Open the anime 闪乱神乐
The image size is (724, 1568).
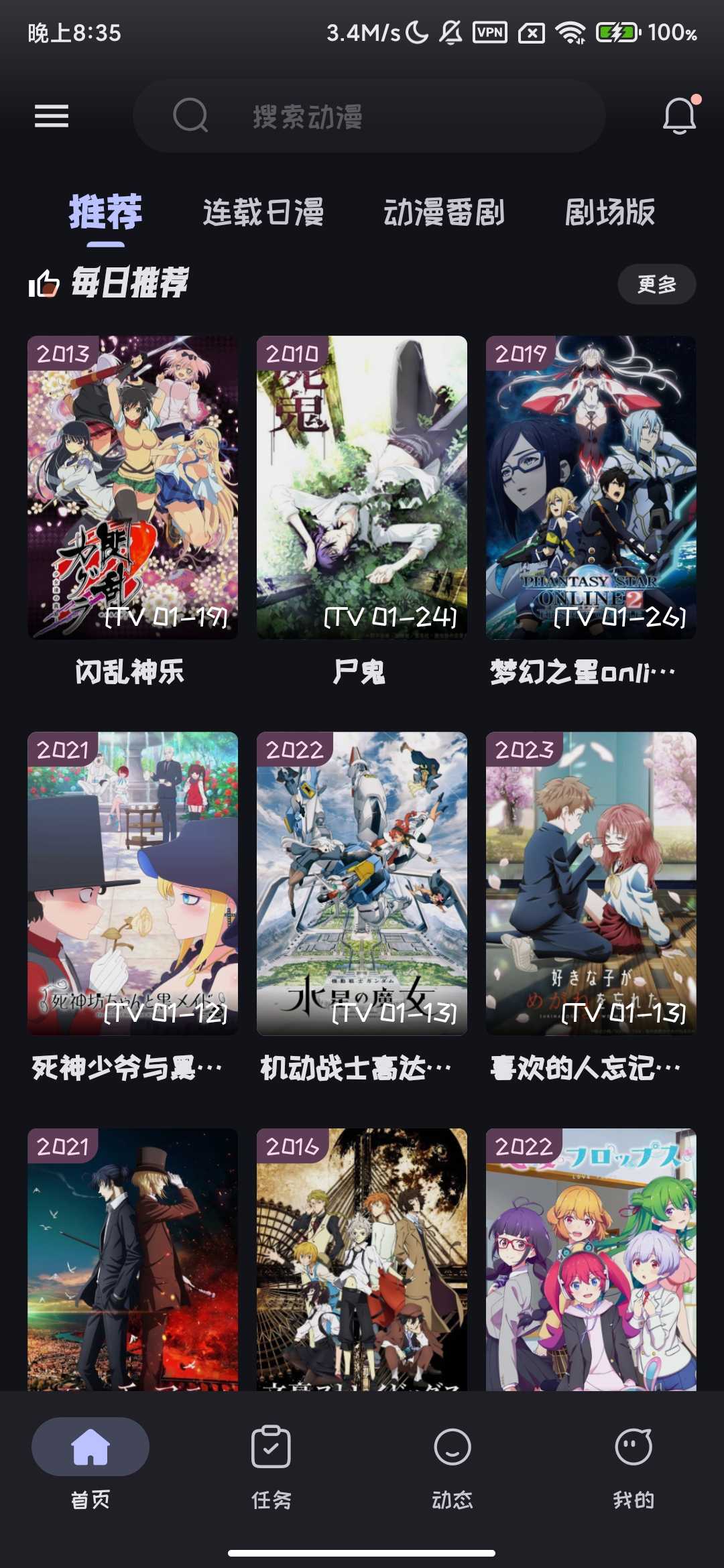pyautogui.click(x=133, y=488)
